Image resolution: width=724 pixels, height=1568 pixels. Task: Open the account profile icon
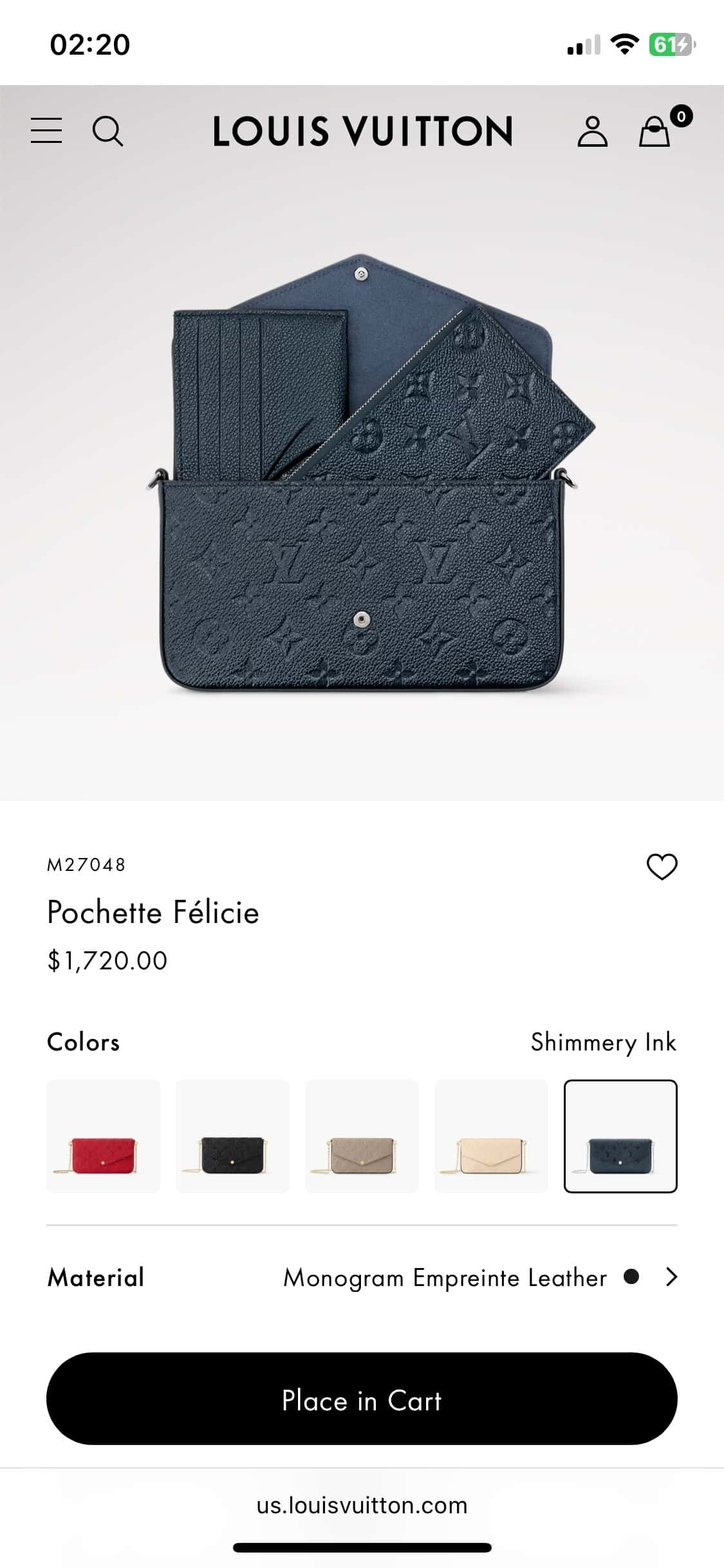592,131
